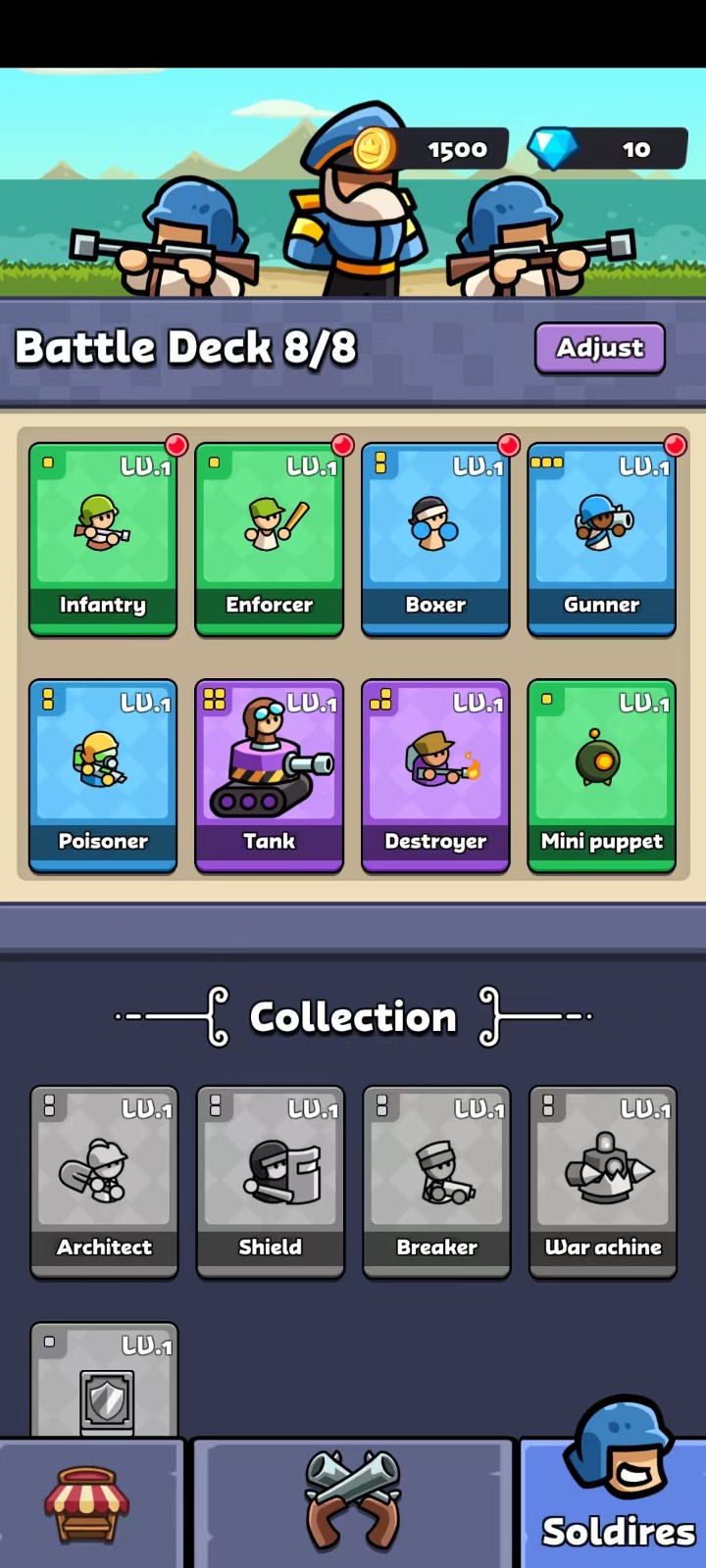Expand the Collection section header

(352, 1017)
